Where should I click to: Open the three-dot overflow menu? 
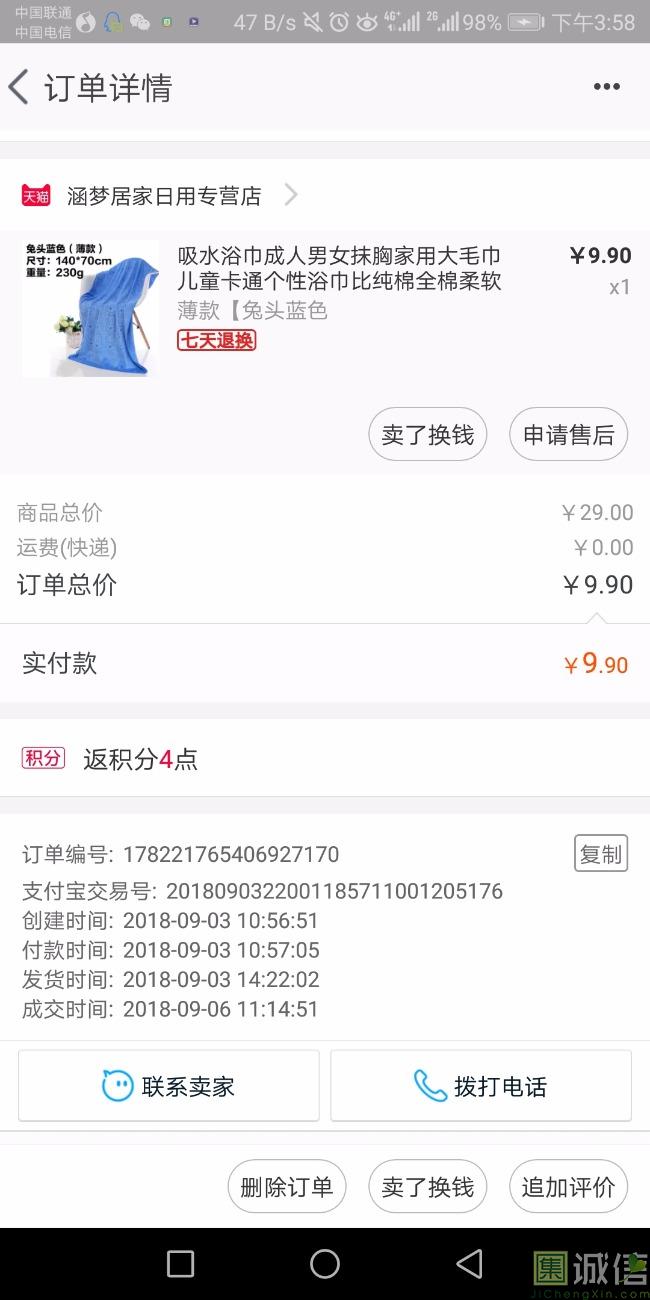pyautogui.click(x=606, y=87)
